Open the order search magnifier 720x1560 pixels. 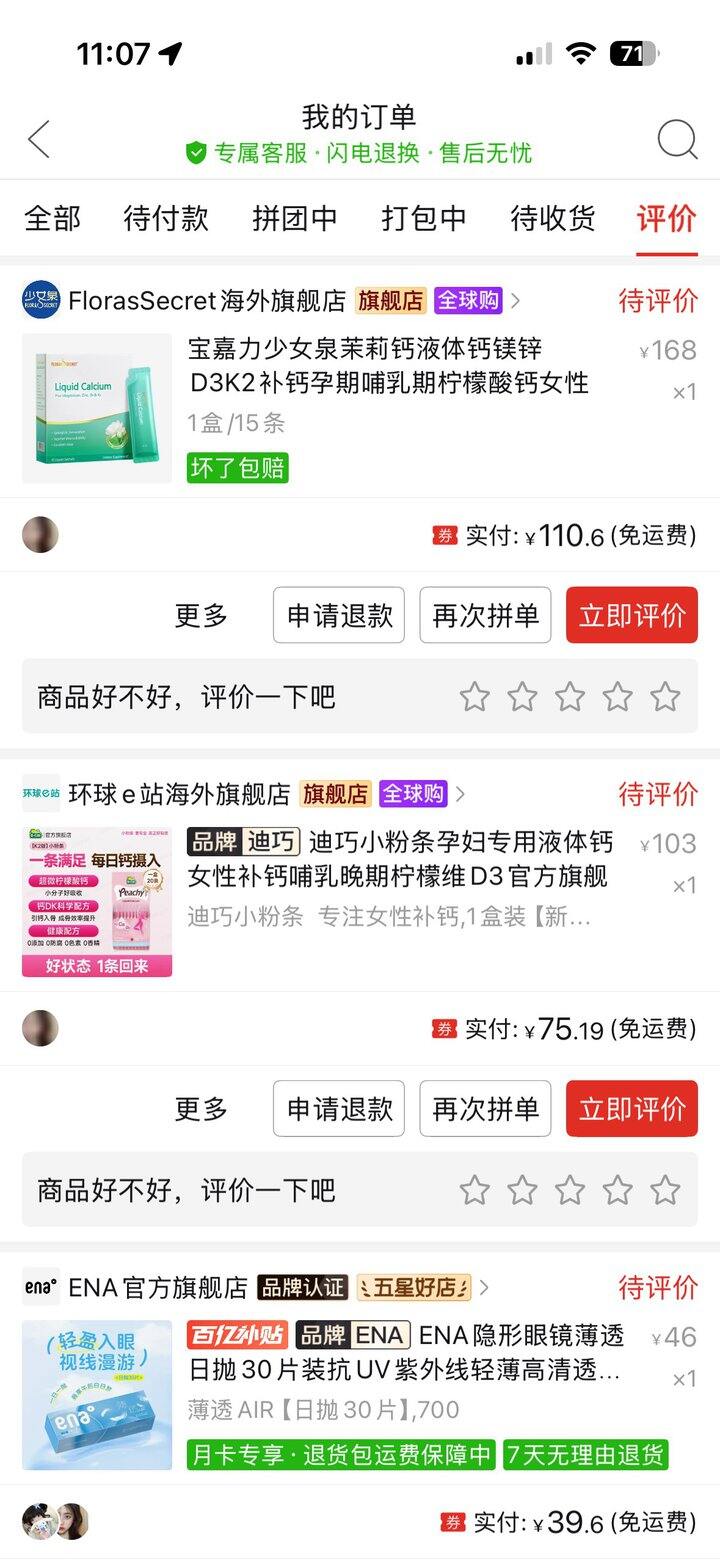point(677,139)
